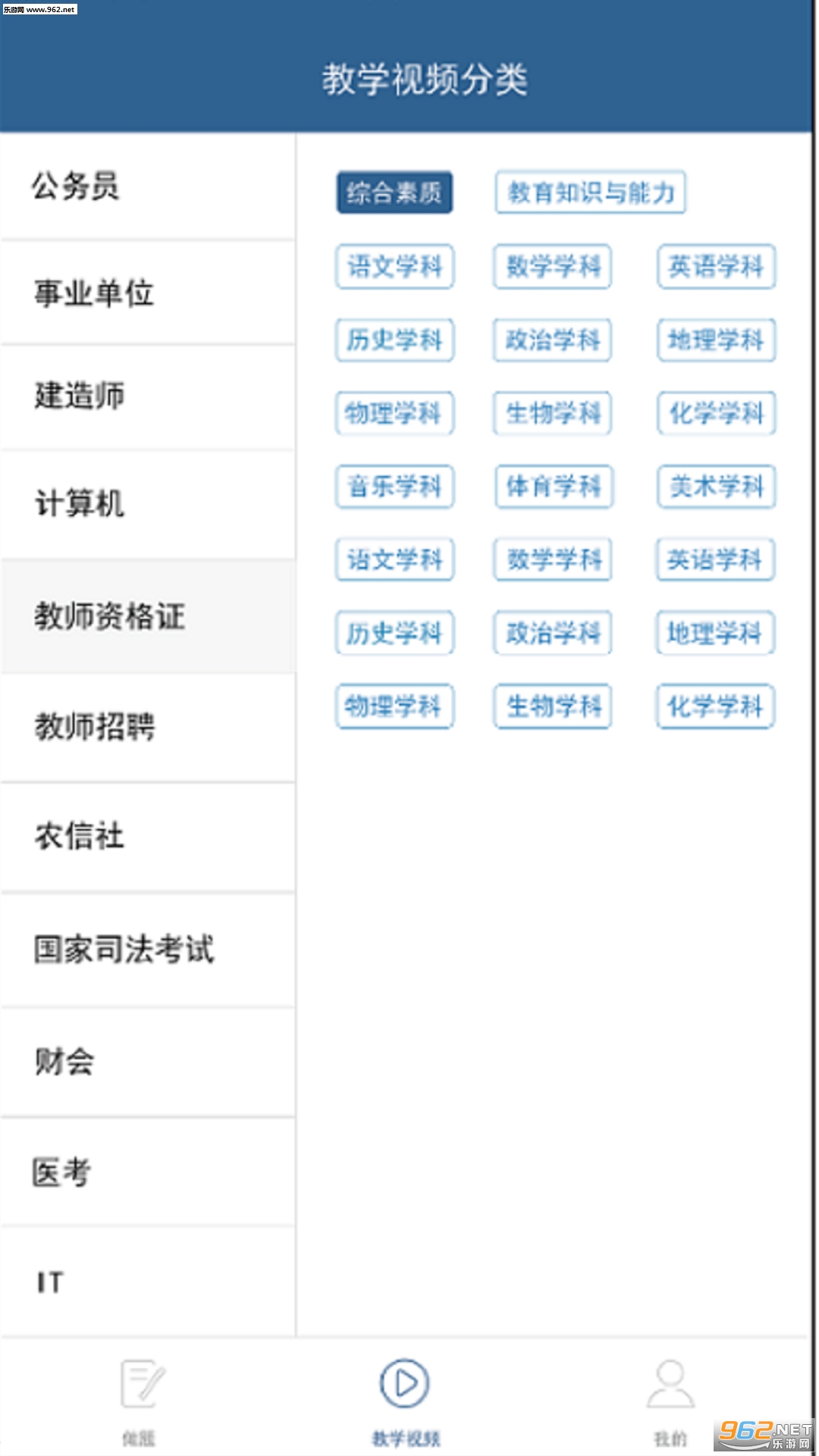Select 国家司法考试 in the sidebar
Screen dimensions: 819x1456
(x=148, y=949)
